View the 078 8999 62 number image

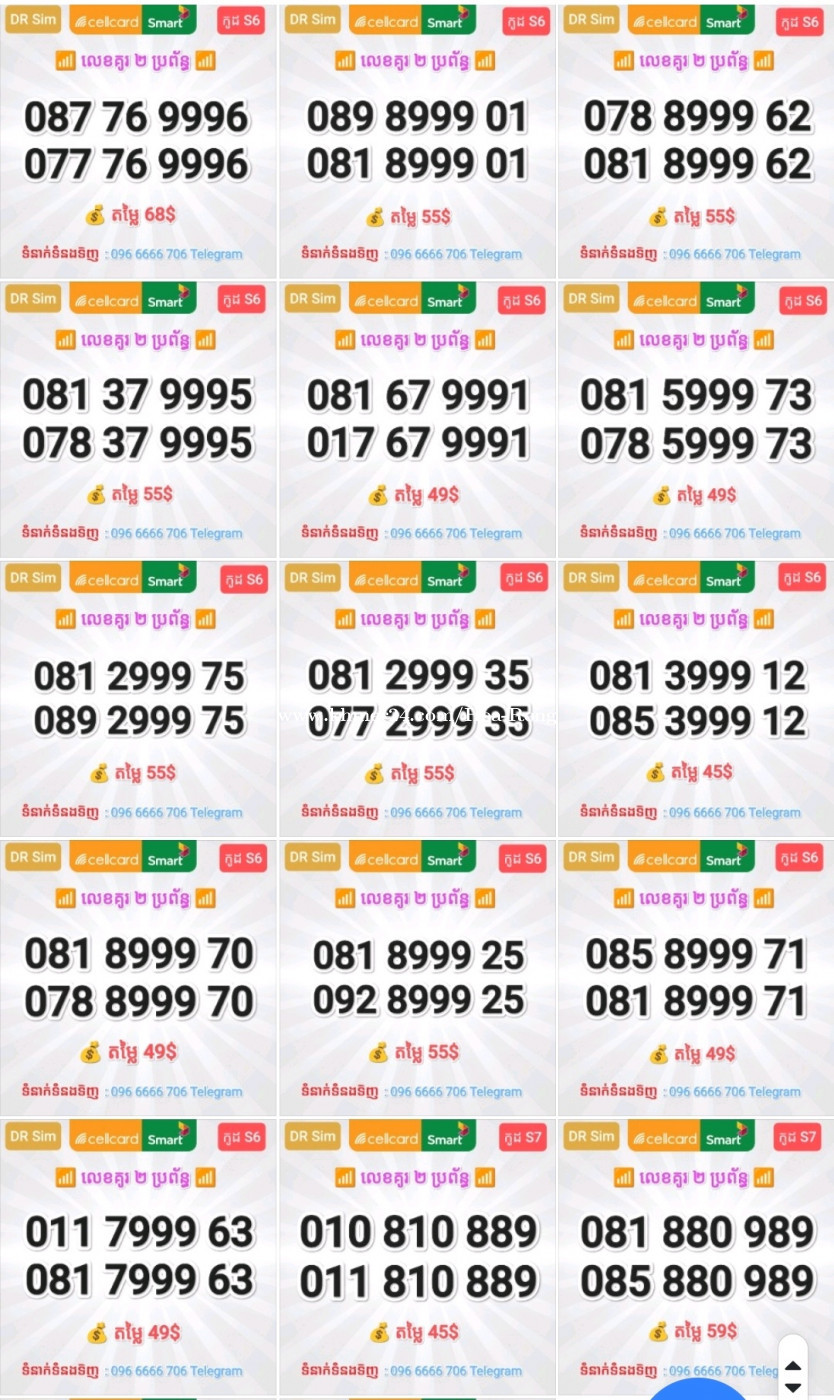click(x=696, y=140)
